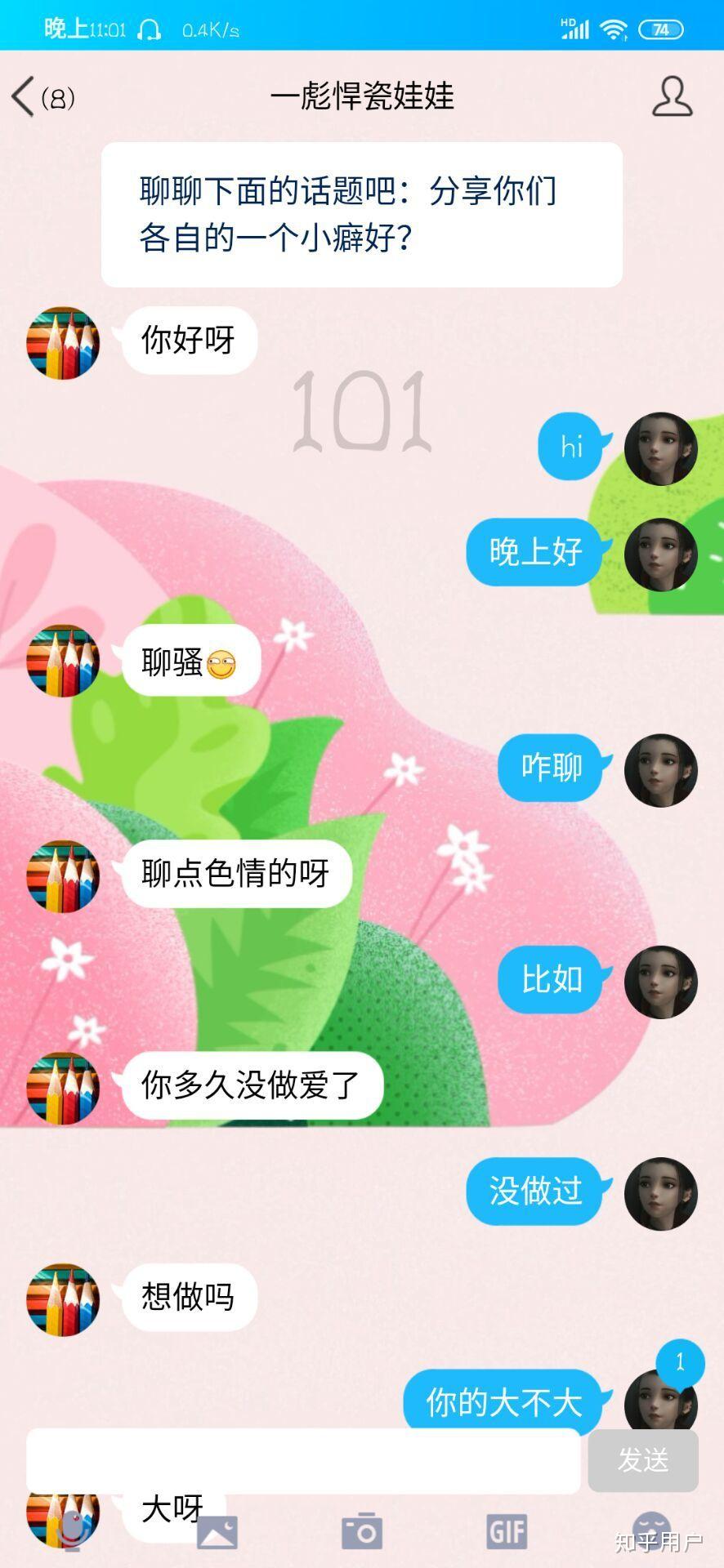Tap the battery indicator showing 74
The width and height of the screenshot is (724, 1568).
click(x=659, y=29)
